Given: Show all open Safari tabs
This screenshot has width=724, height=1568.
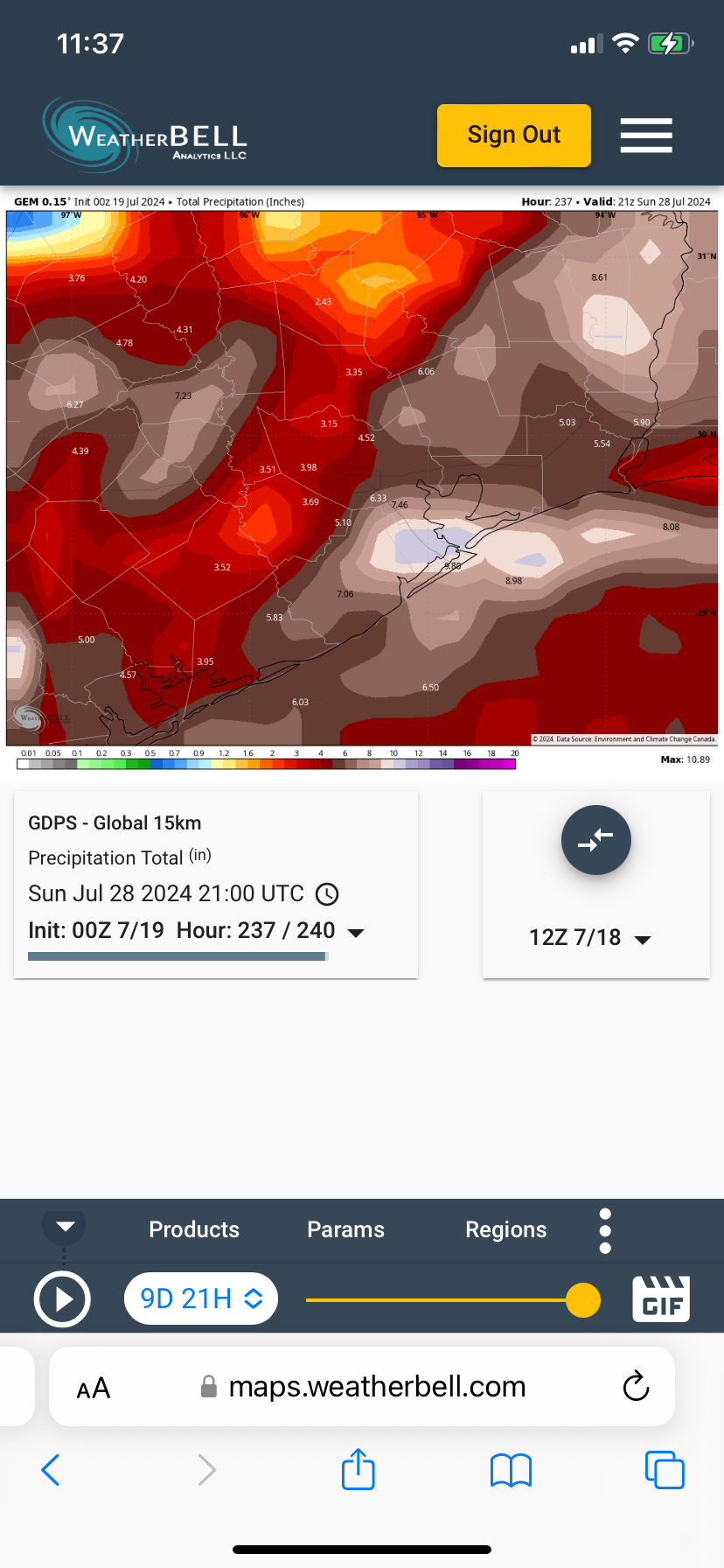Looking at the screenshot, I should (x=665, y=1470).
